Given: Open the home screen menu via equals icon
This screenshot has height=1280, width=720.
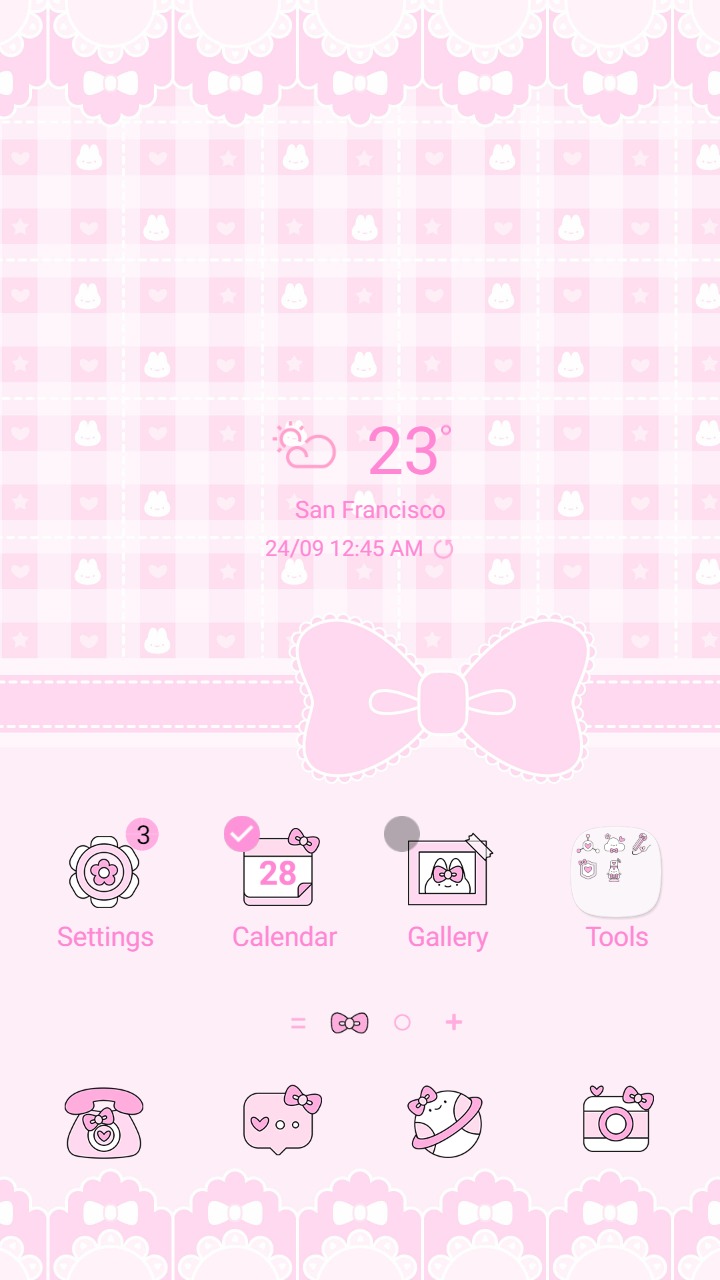Looking at the screenshot, I should [x=298, y=1022].
